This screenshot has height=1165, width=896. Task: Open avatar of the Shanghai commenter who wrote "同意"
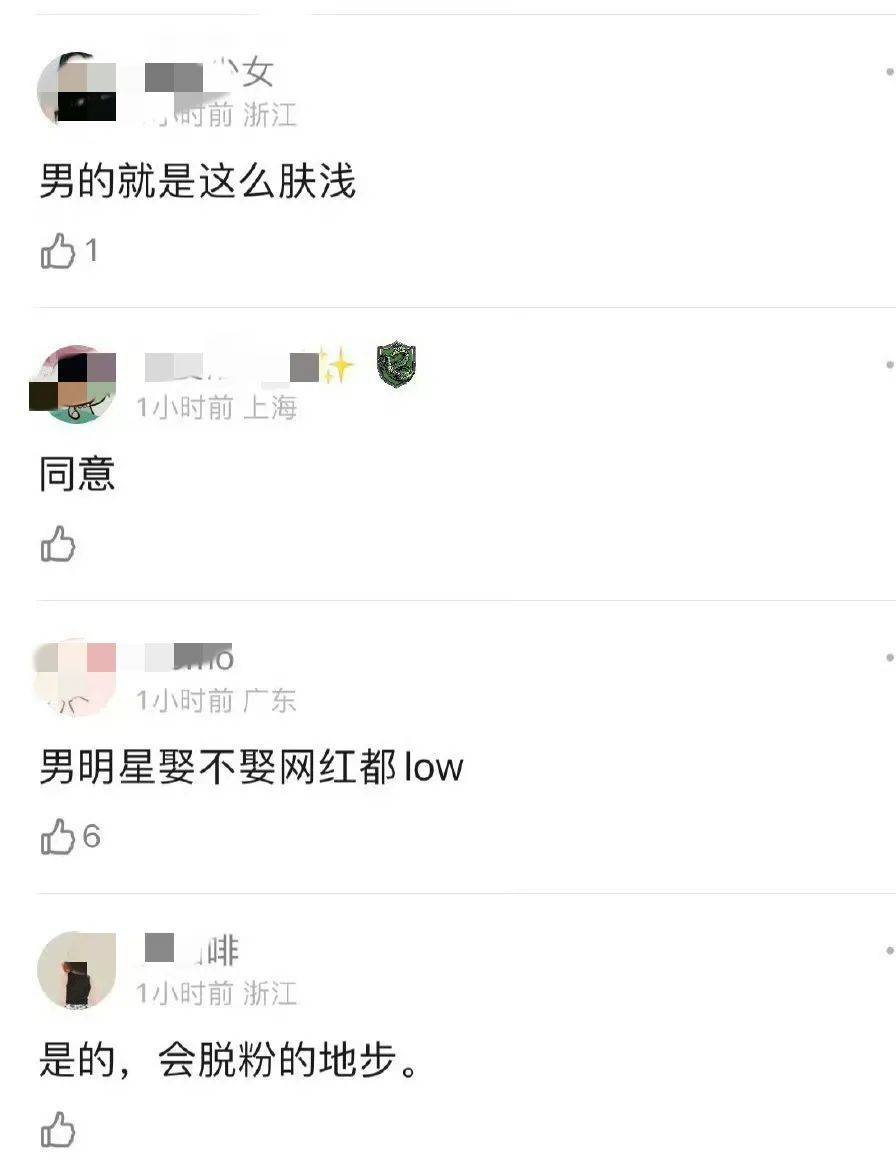(76, 385)
